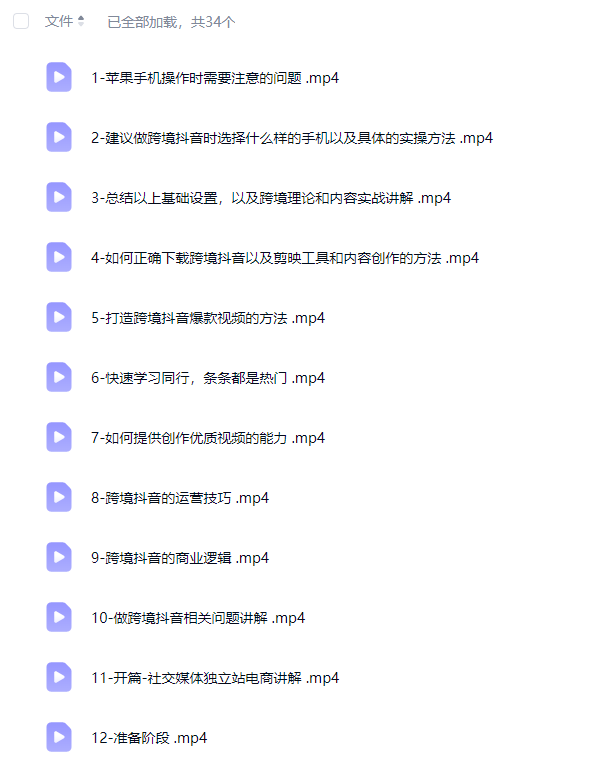Tick the select-all checkbox in header
Viewport: 606px width, 763px height.
(21, 21)
